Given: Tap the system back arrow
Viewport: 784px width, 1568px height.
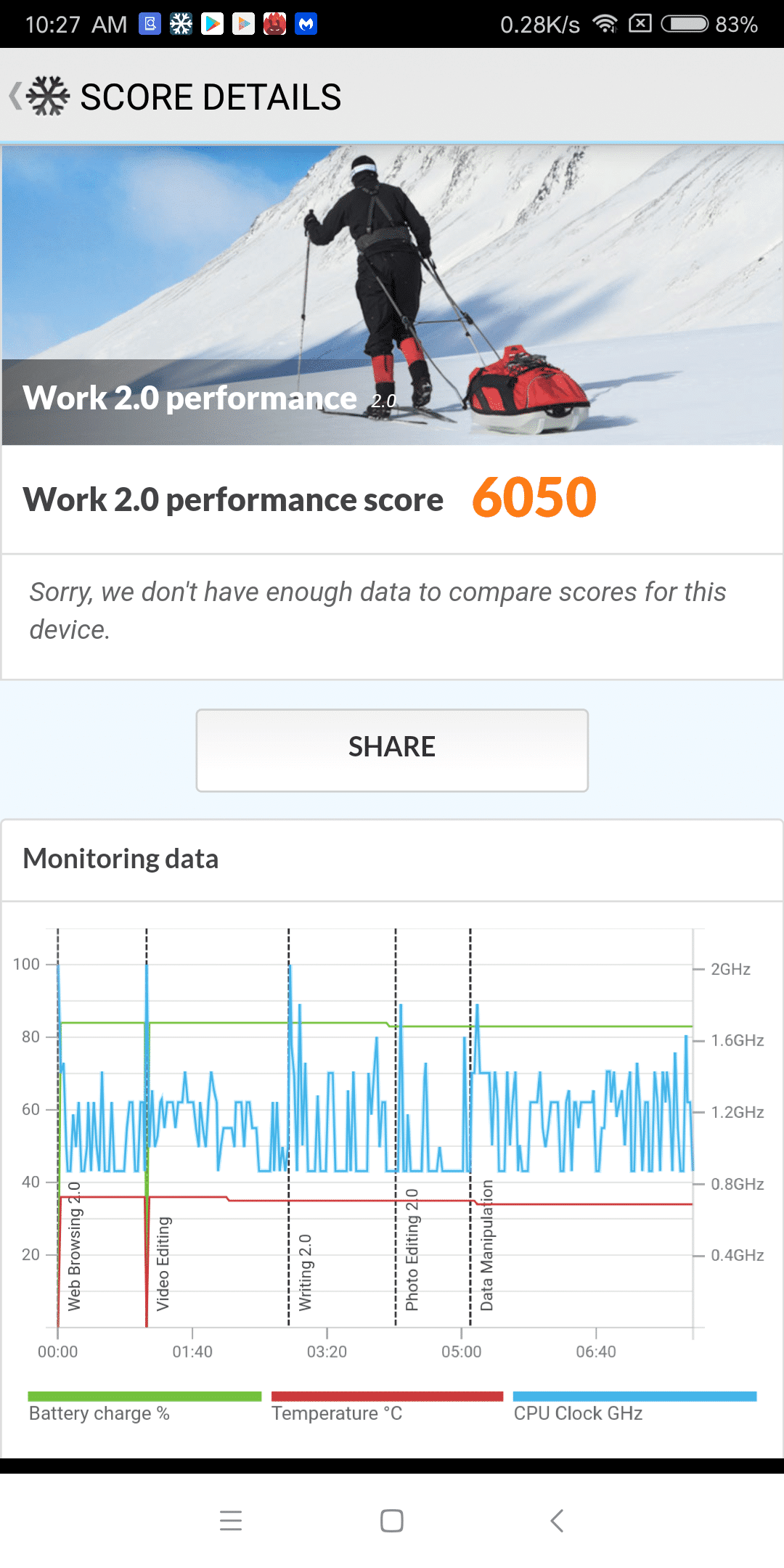Looking at the screenshot, I should click(x=557, y=1520).
